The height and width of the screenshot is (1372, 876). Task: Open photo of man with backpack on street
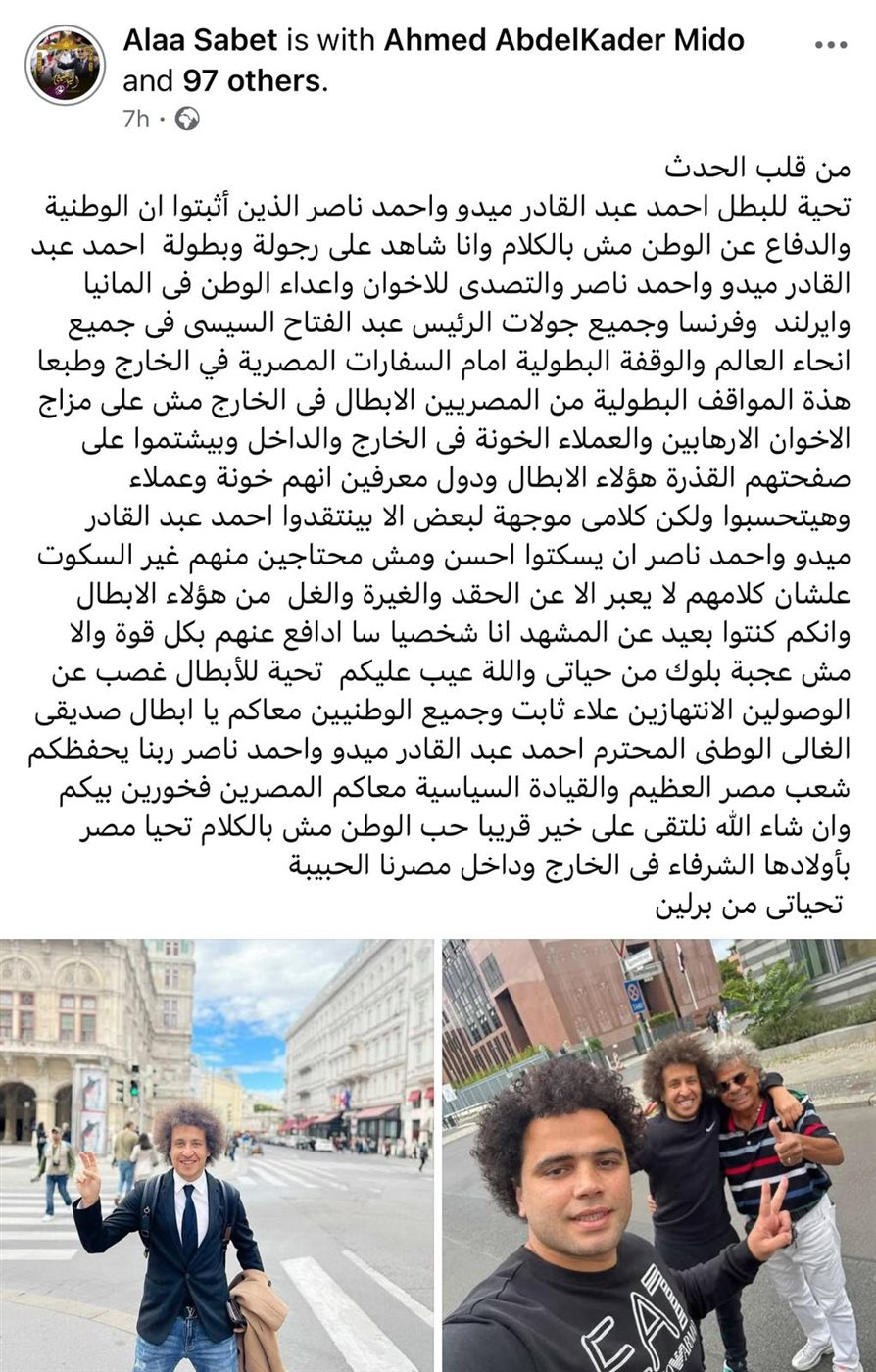click(217, 1154)
